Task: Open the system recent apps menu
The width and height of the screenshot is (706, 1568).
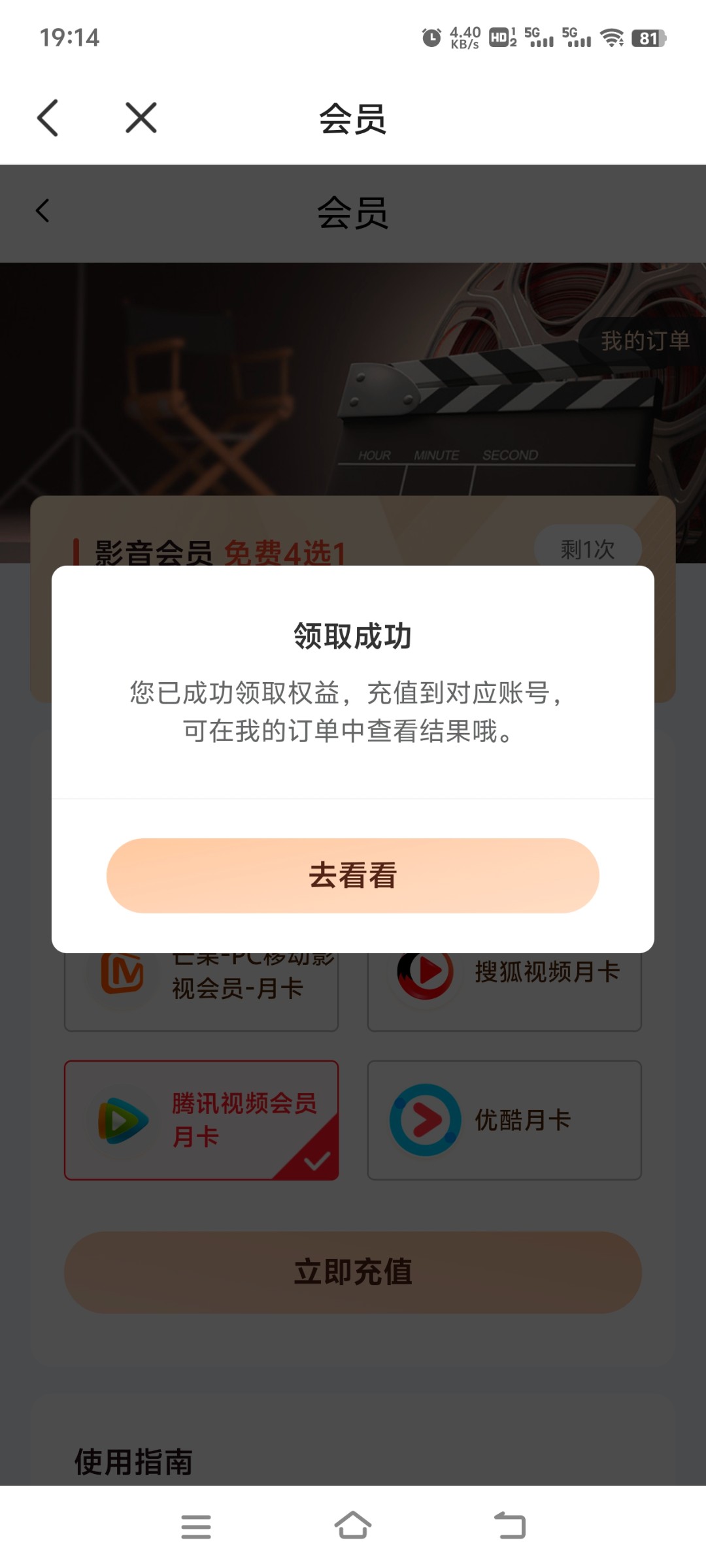Action: tap(196, 1527)
